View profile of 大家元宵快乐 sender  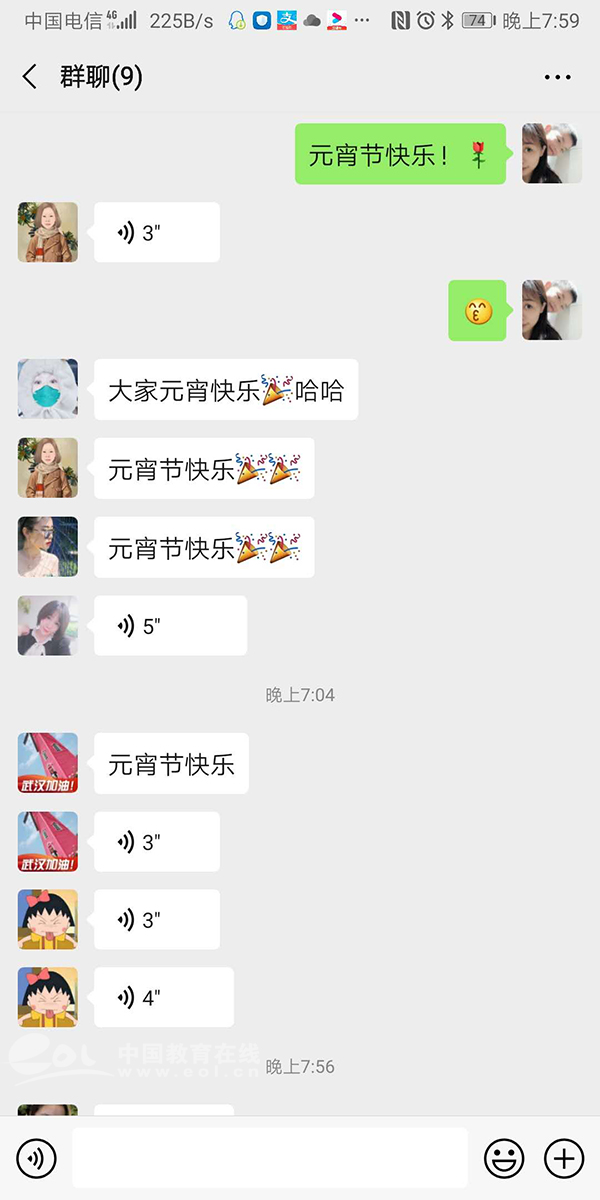tap(47, 389)
